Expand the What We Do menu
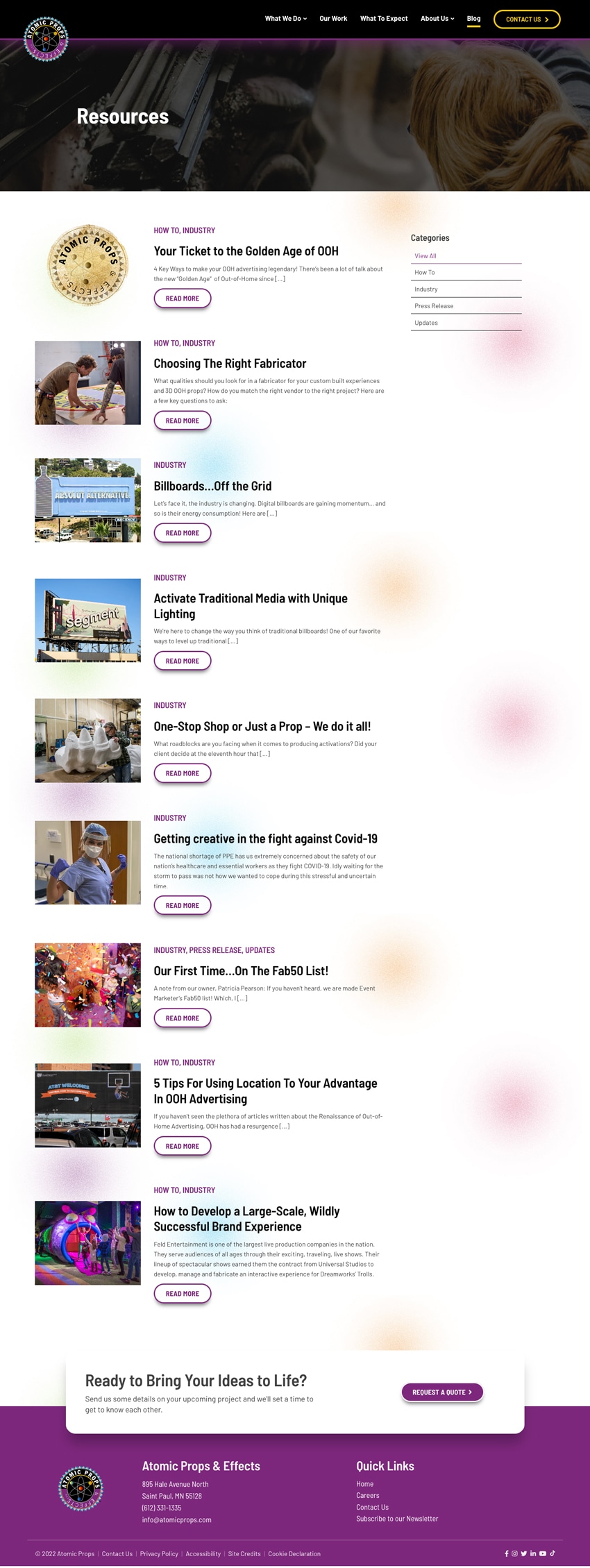This screenshot has width=590, height=1568. pos(285,19)
